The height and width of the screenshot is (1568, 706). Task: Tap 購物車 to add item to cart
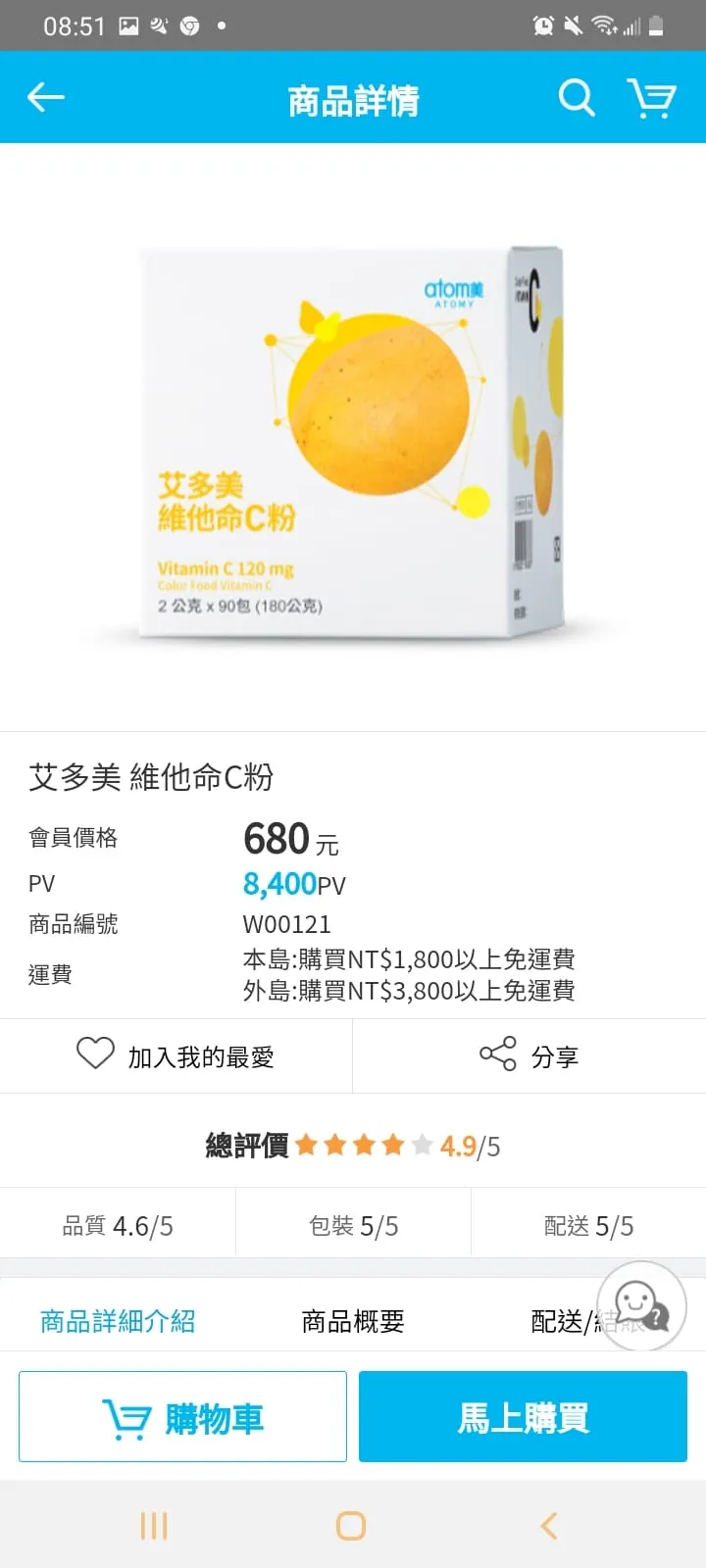pyautogui.click(x=182, y=1415)
